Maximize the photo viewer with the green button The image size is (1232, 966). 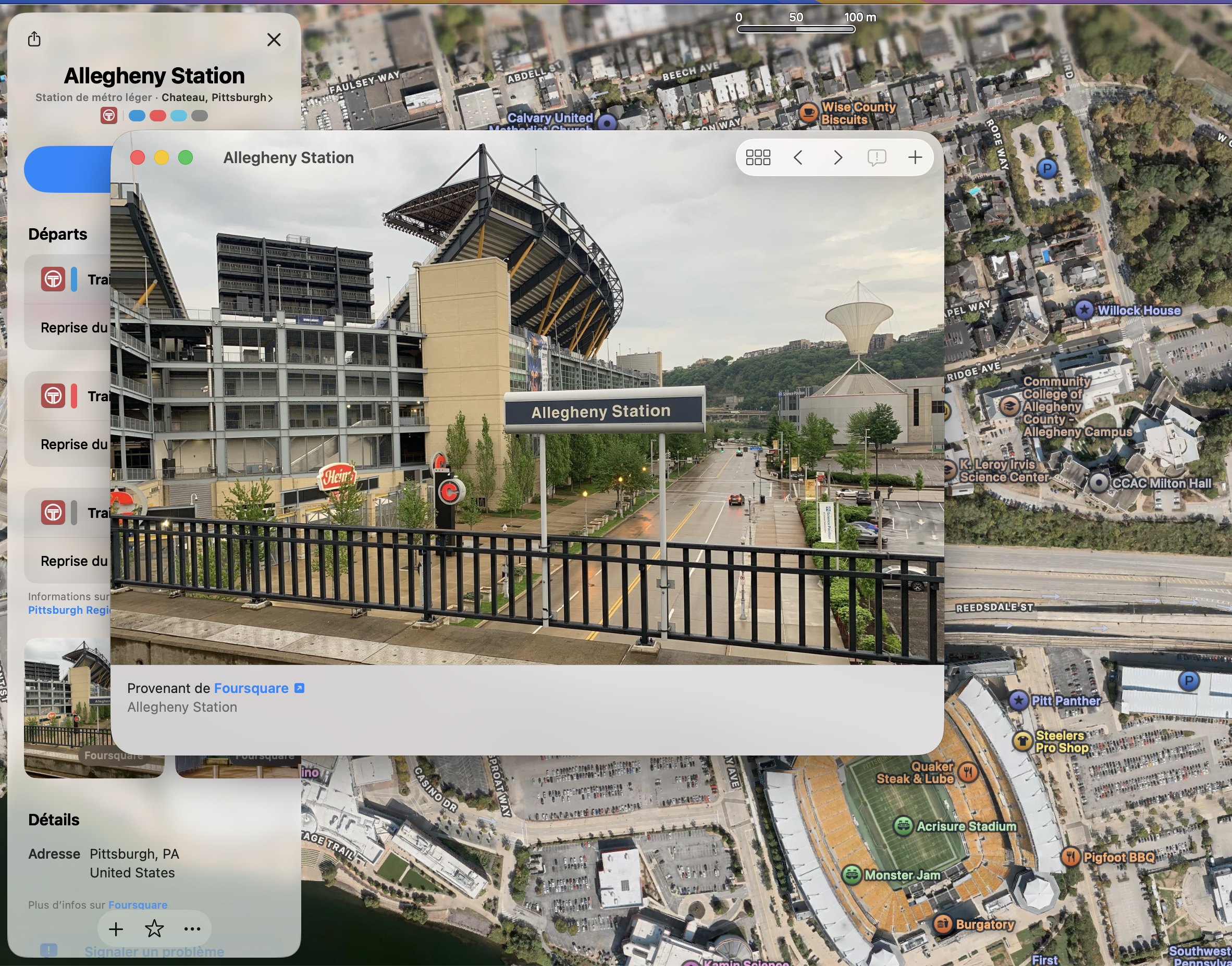pos(186,158)
